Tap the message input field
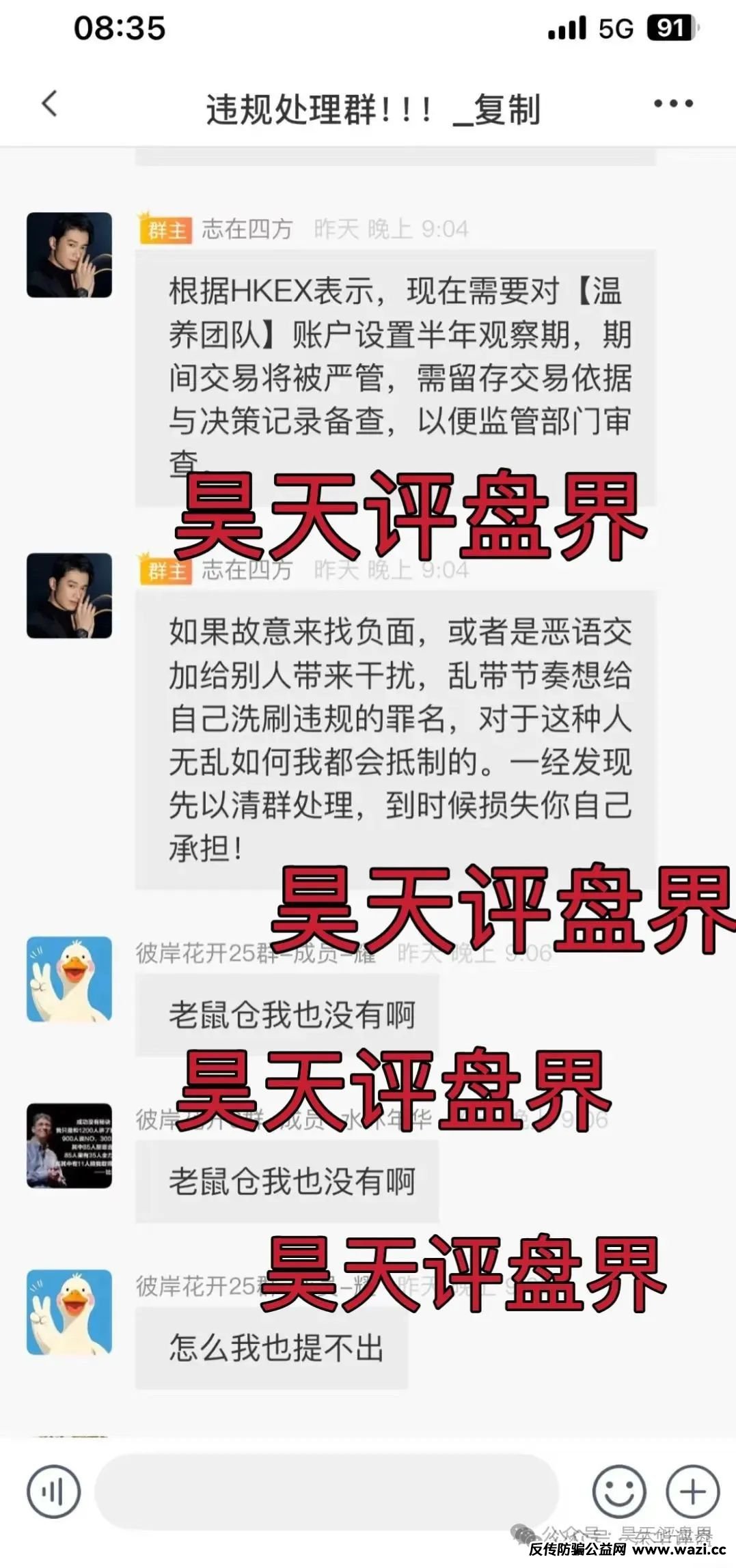 coord(328,1492)
